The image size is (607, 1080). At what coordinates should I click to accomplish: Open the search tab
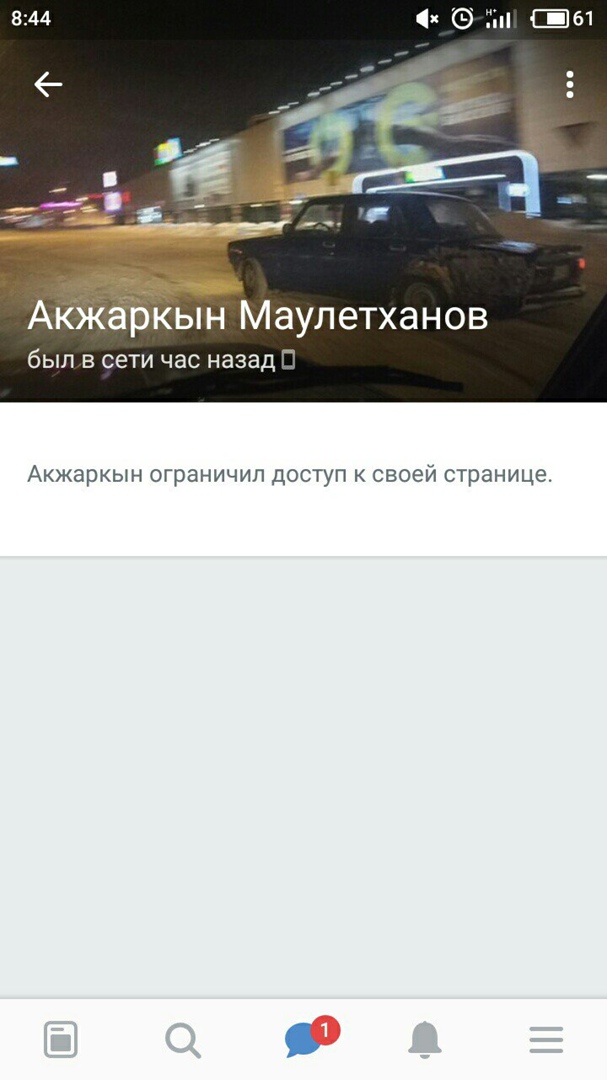pos(182,1040)
